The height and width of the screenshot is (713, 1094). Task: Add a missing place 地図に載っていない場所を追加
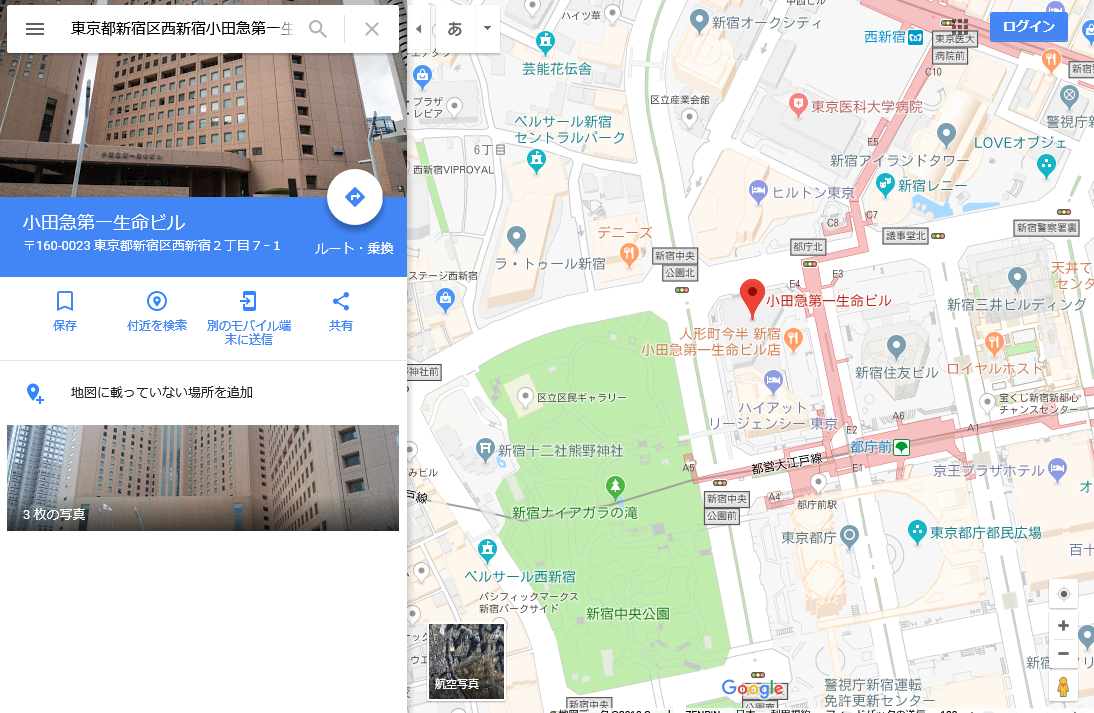pyautogui.click(x=160, y=392)
